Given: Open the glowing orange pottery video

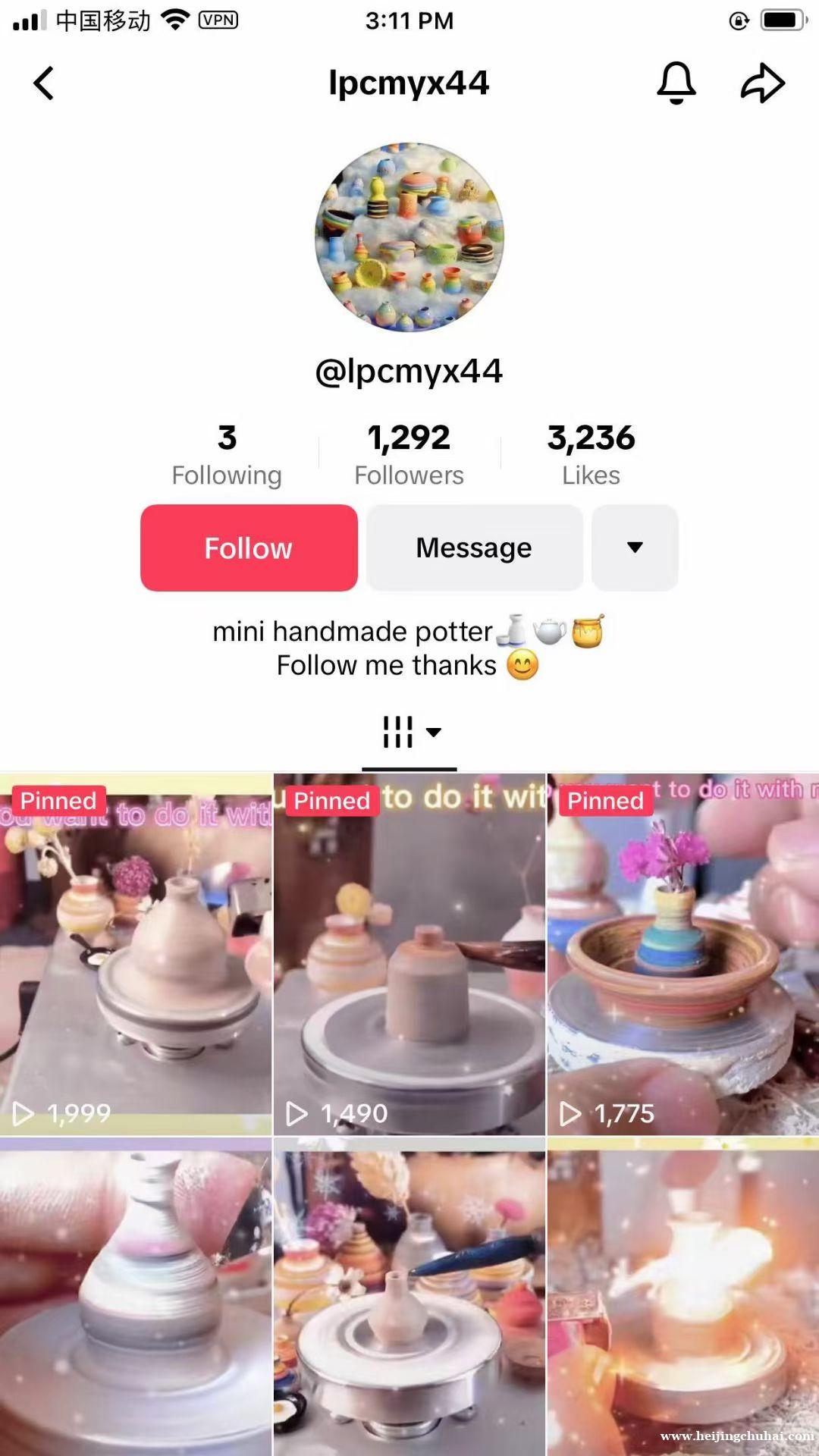Looking at the screenshot, I should (682, 1295).
